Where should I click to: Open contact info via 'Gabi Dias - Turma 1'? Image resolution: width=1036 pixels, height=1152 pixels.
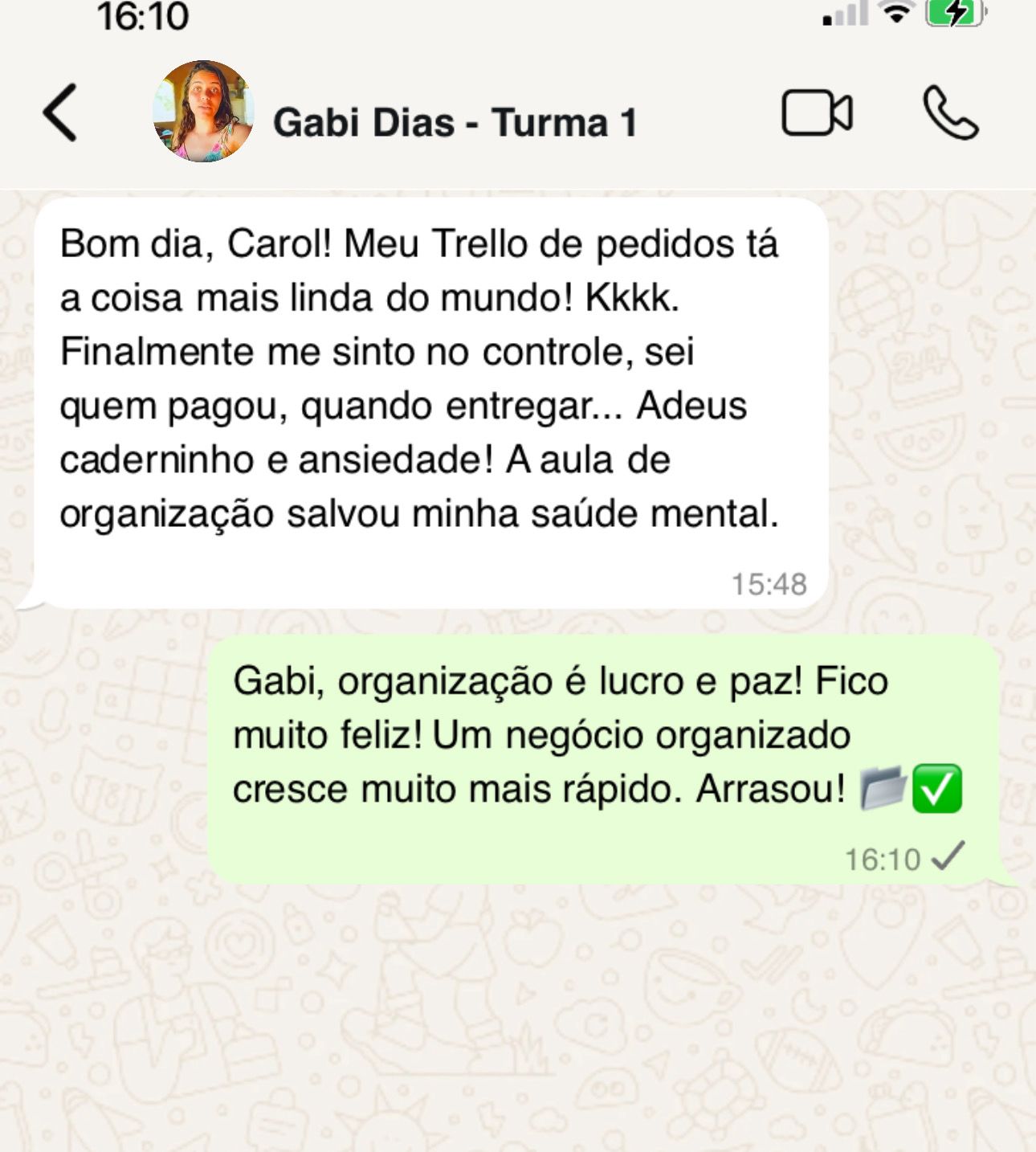[x=457, y=121]
